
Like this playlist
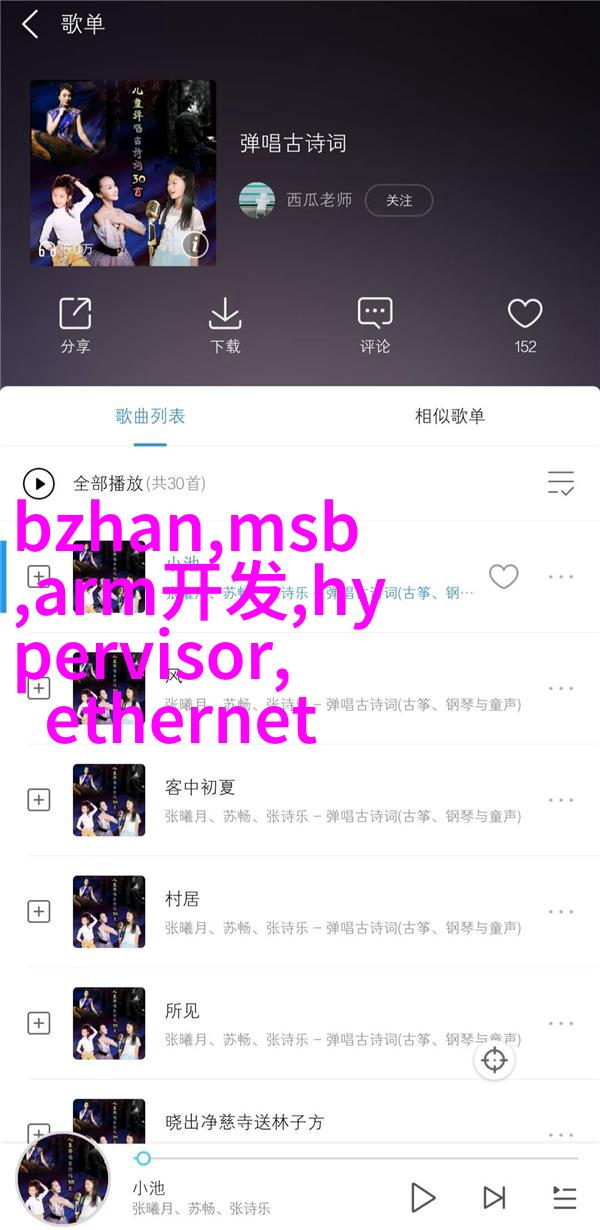(x=525, y=325)
